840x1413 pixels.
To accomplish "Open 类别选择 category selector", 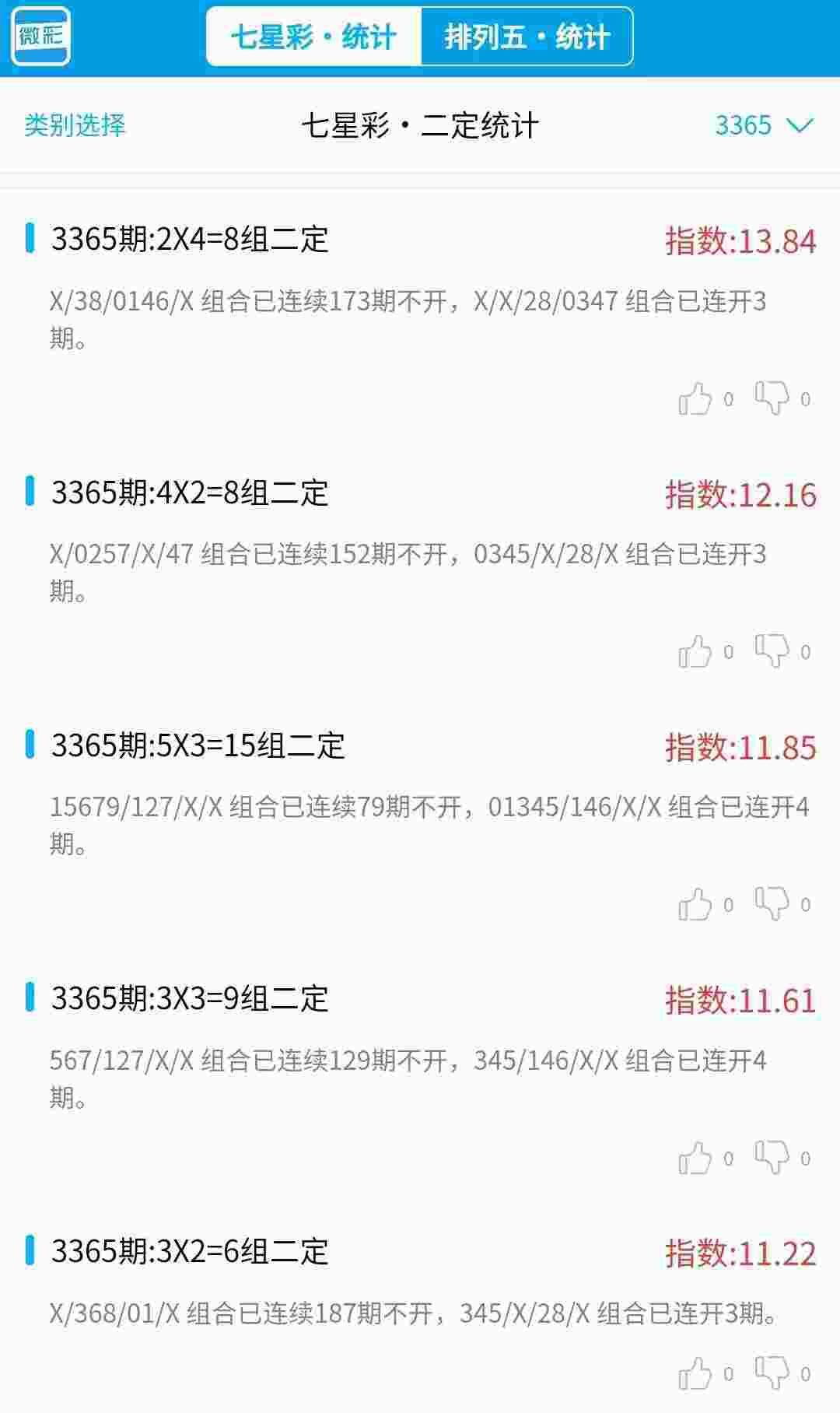I will point(75,124).
